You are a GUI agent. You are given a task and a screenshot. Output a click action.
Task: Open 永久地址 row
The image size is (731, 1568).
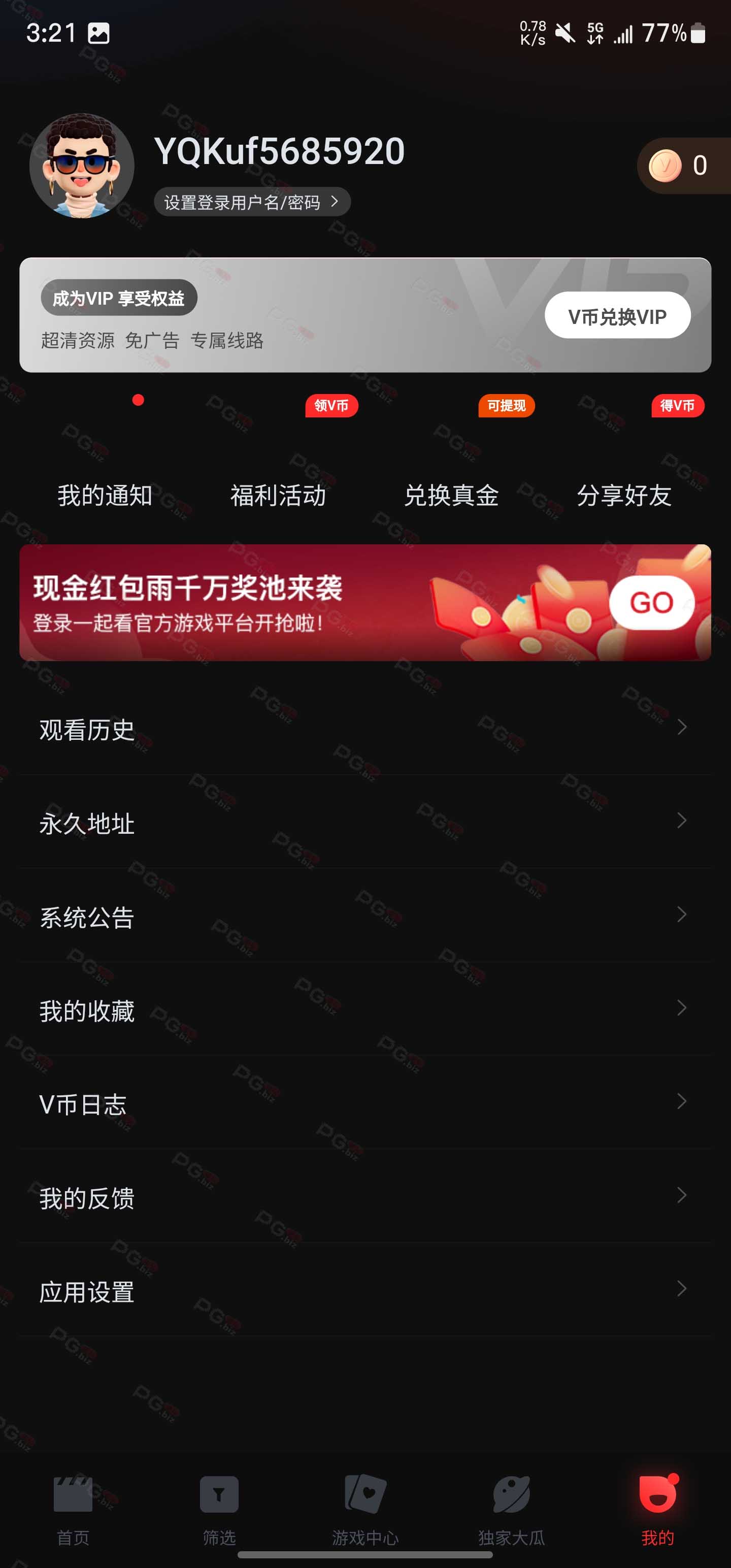pos(365,822)
